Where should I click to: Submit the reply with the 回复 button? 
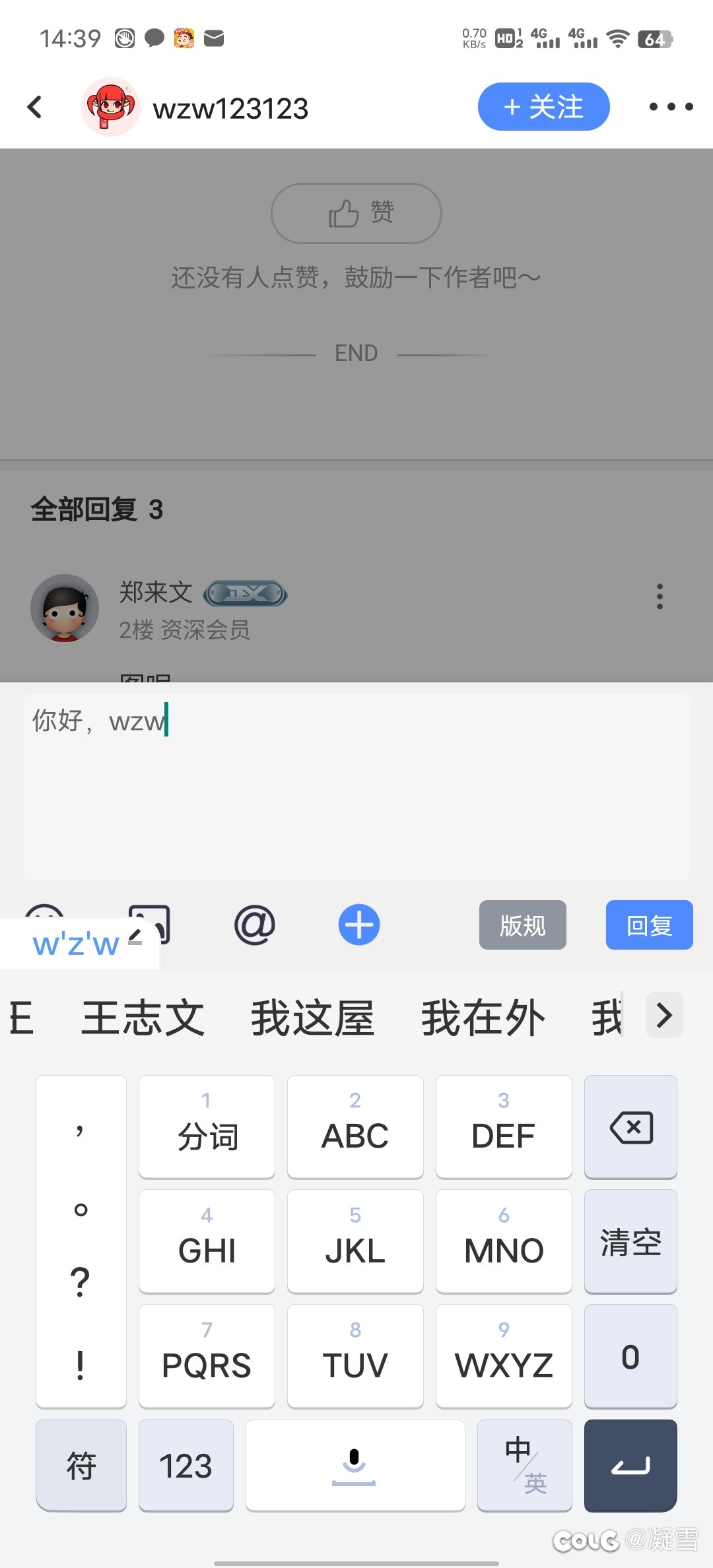[x=649, y=925]
